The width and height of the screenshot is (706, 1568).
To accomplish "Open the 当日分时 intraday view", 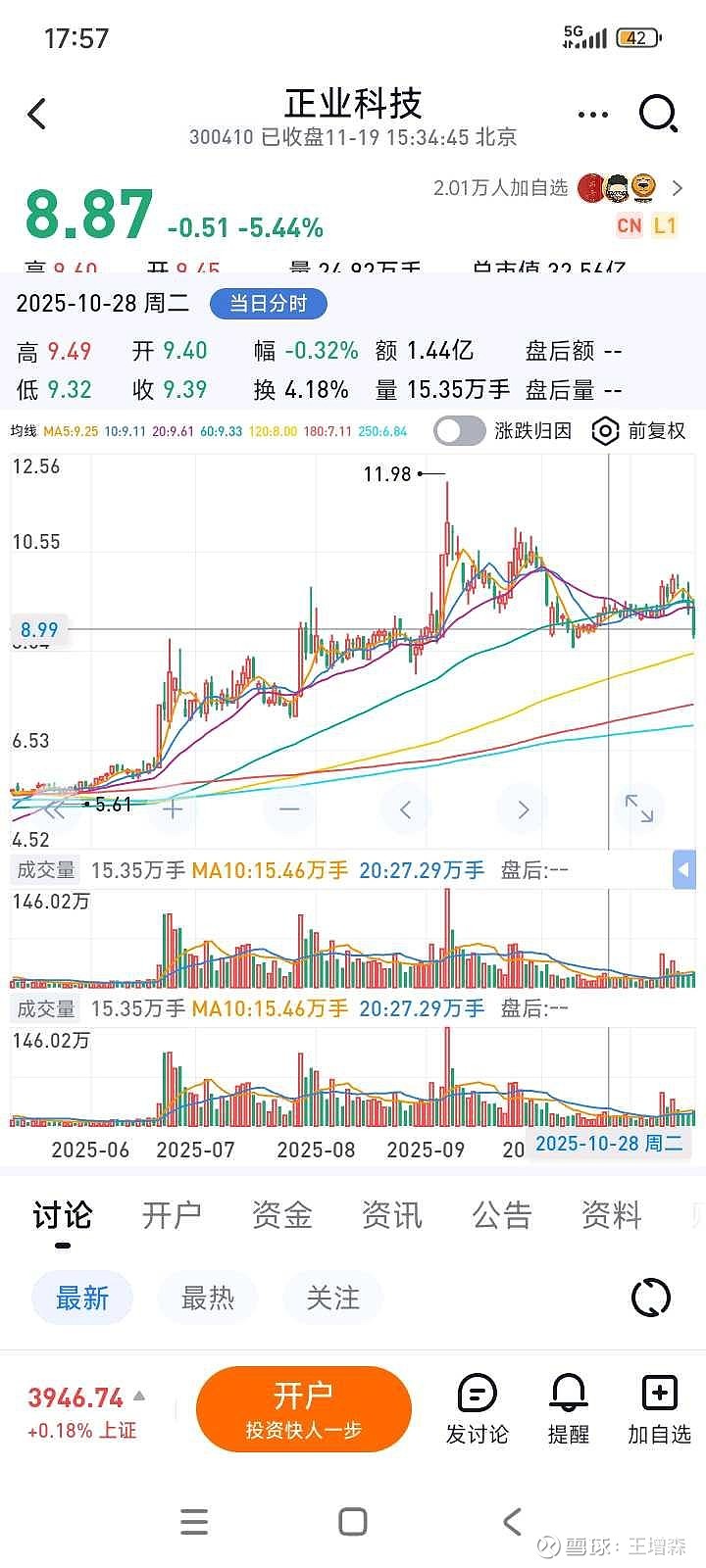I will click(x=268, y=304).
